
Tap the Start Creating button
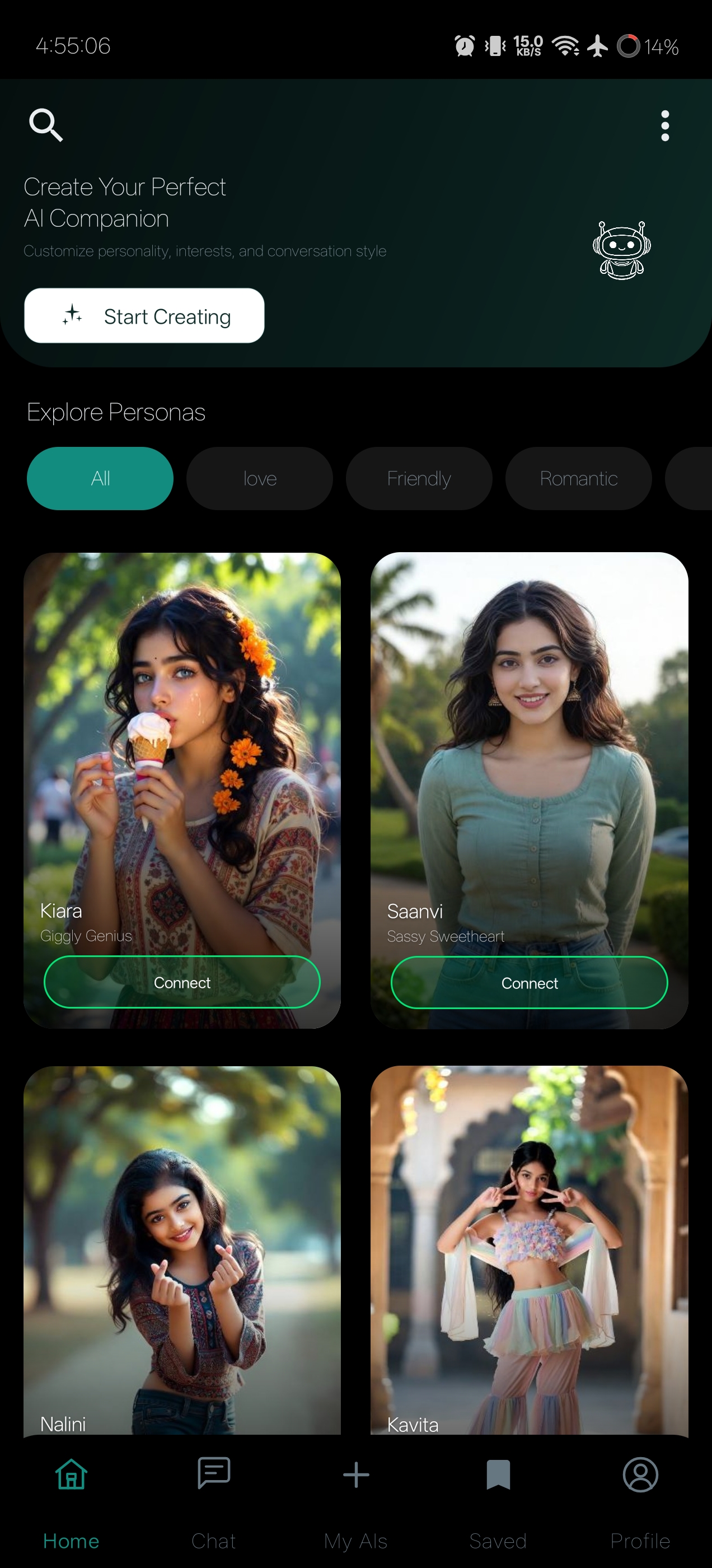coord(144,316)
